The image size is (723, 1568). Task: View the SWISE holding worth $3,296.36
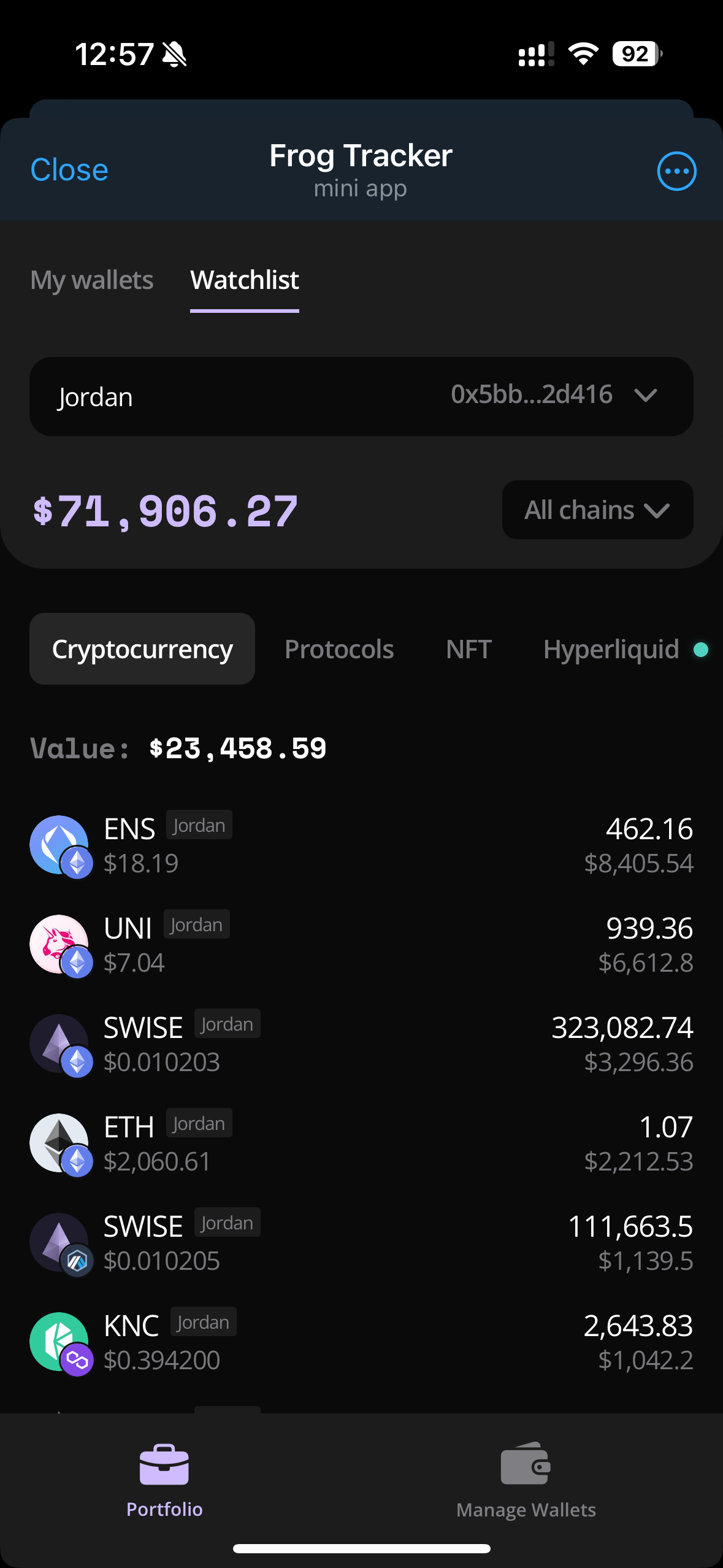[361, 1045]
